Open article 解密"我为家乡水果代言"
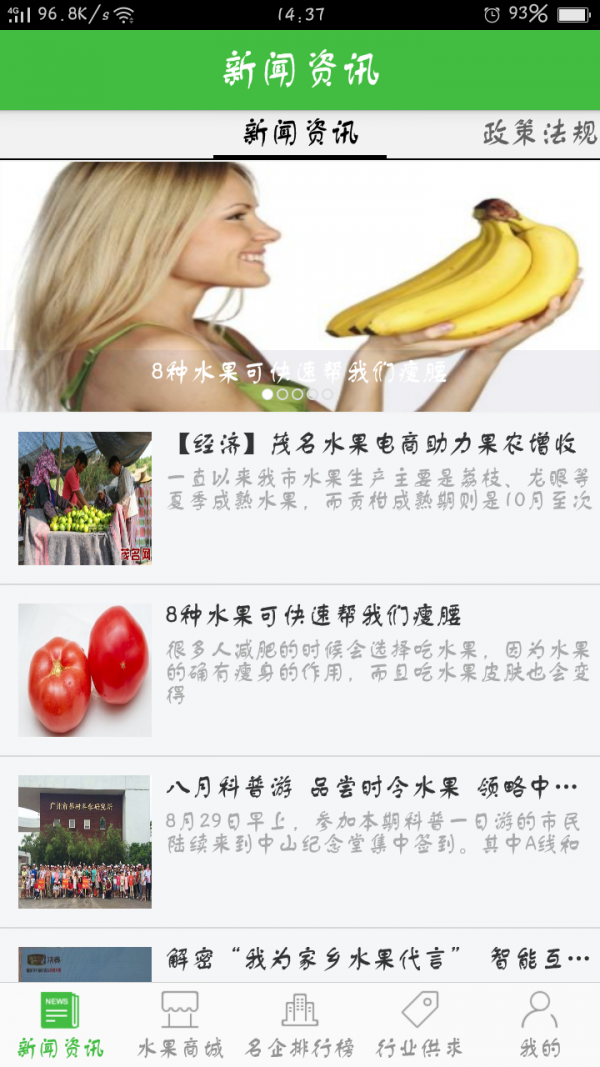 (x=378, y=959)
